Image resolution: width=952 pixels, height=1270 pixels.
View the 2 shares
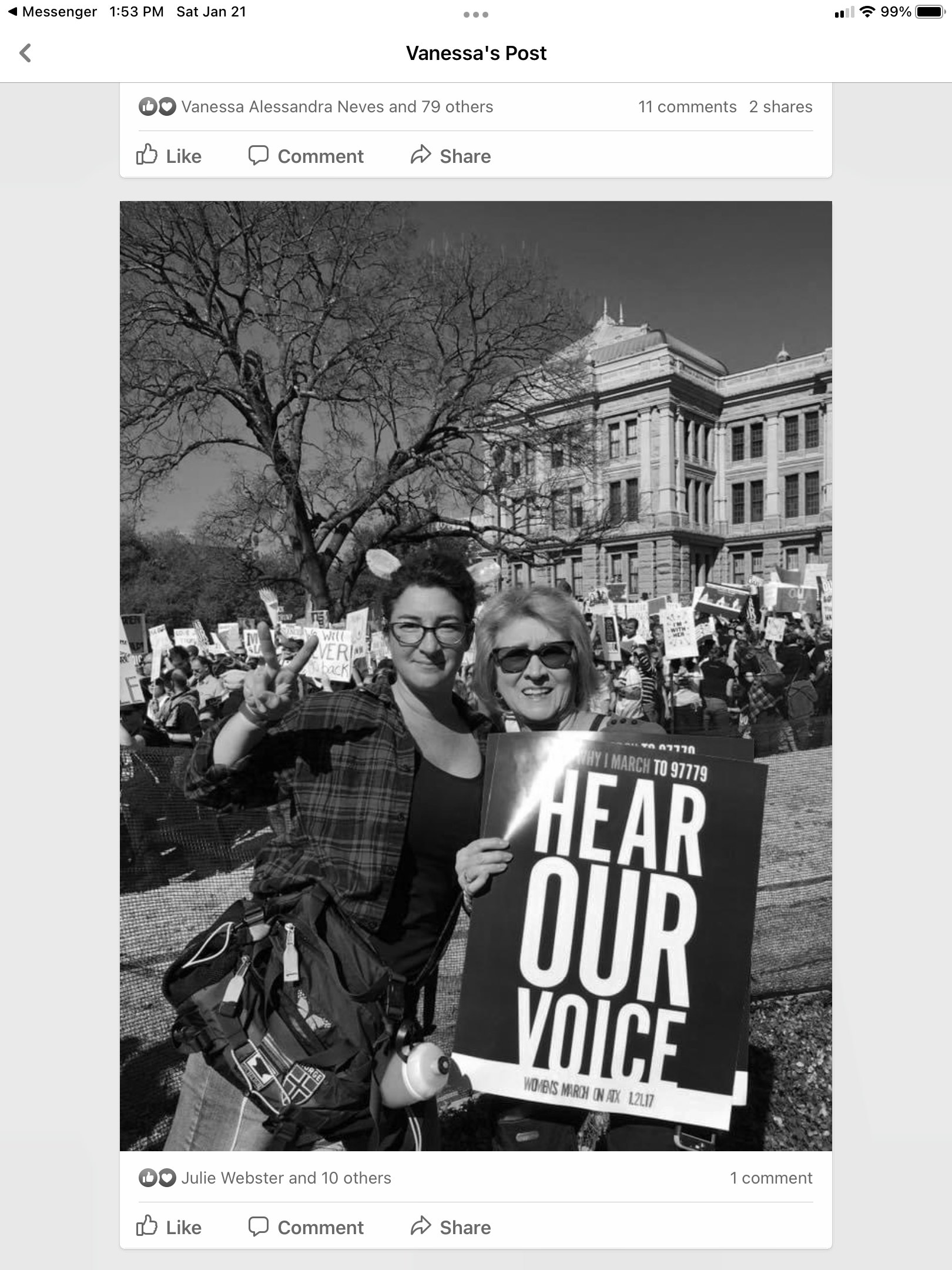[780, 106]
